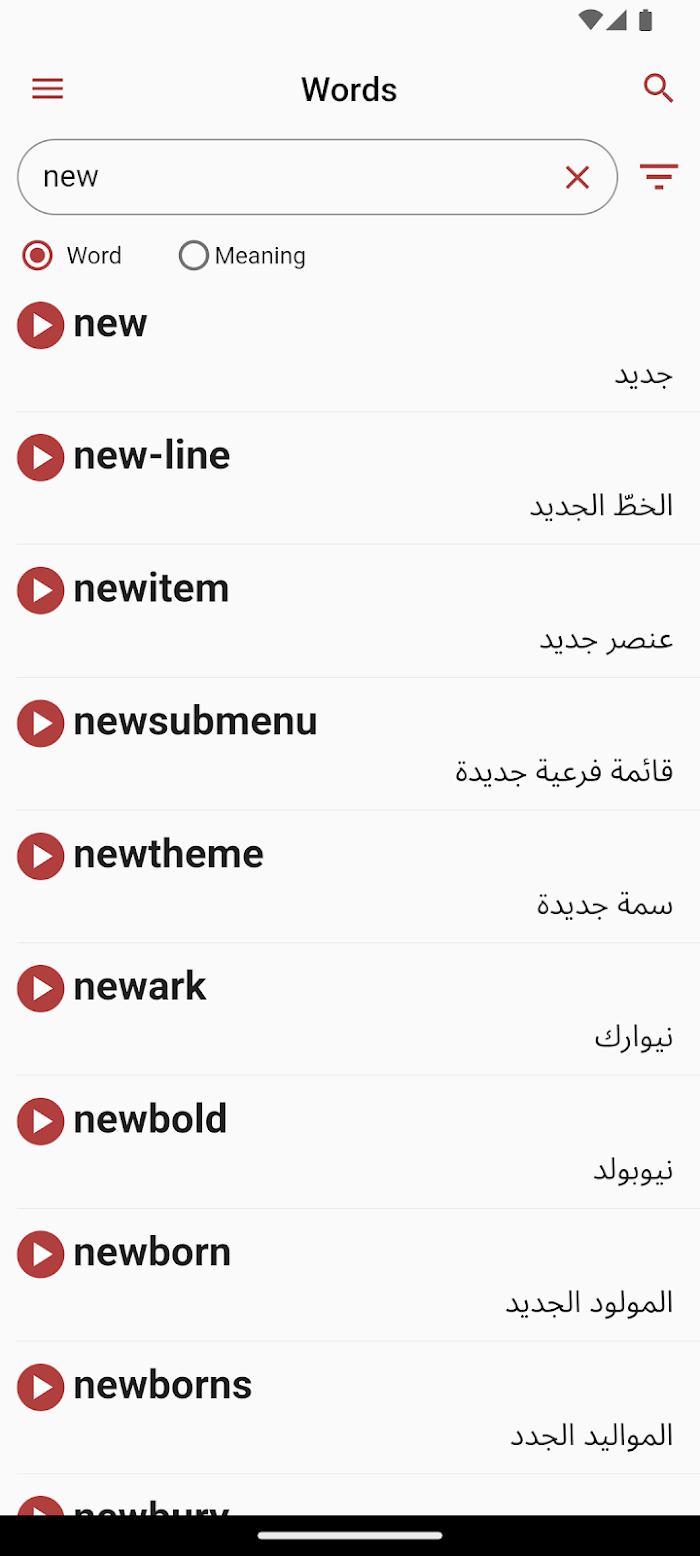This screenshot has height=1556, width=700.
Task: Open the hamburger drawer menu
Action: pos(47,89)
